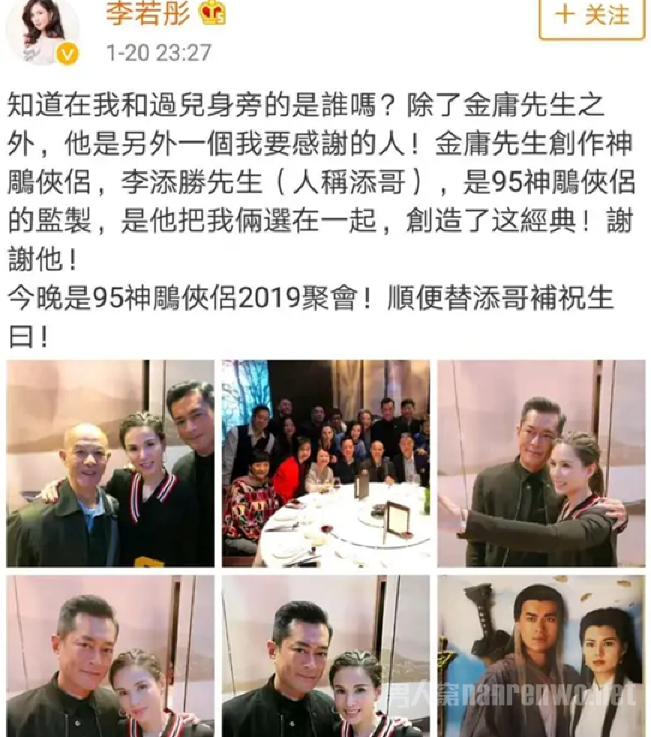
Task: Open the photo with the bald man
Action: click(x=110, y=463)
